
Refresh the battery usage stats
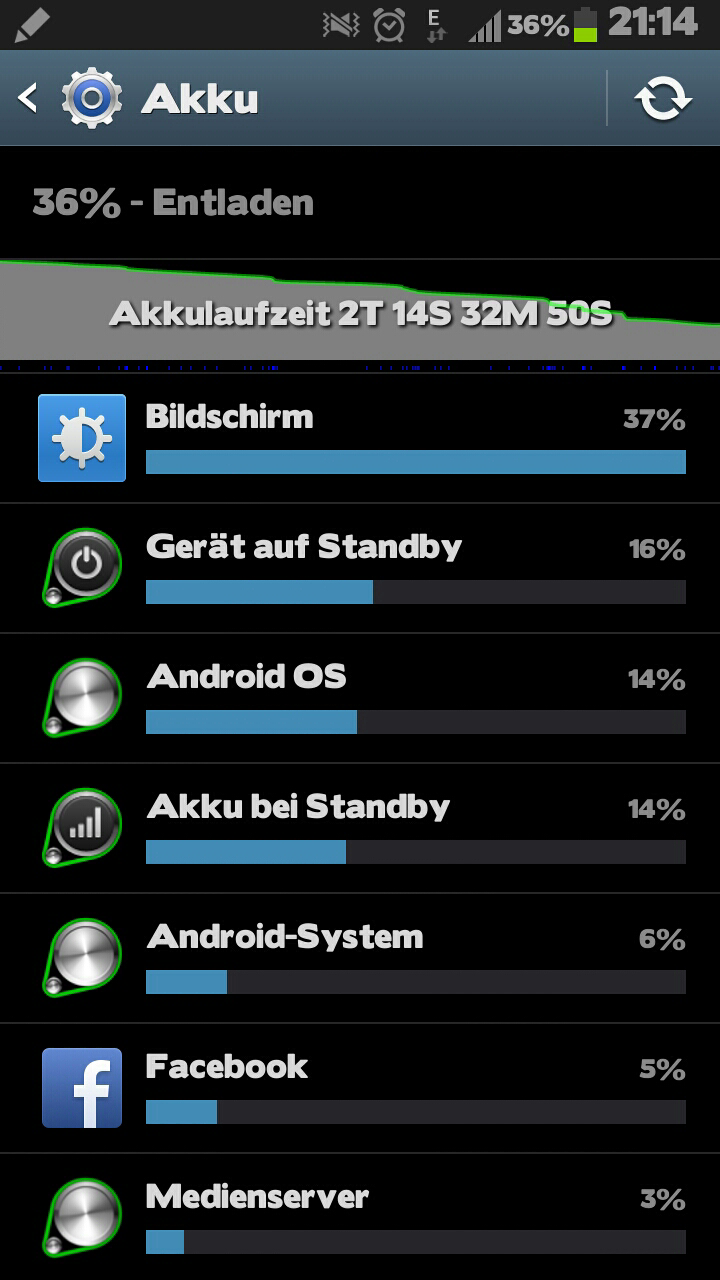(x=664, y=99)
